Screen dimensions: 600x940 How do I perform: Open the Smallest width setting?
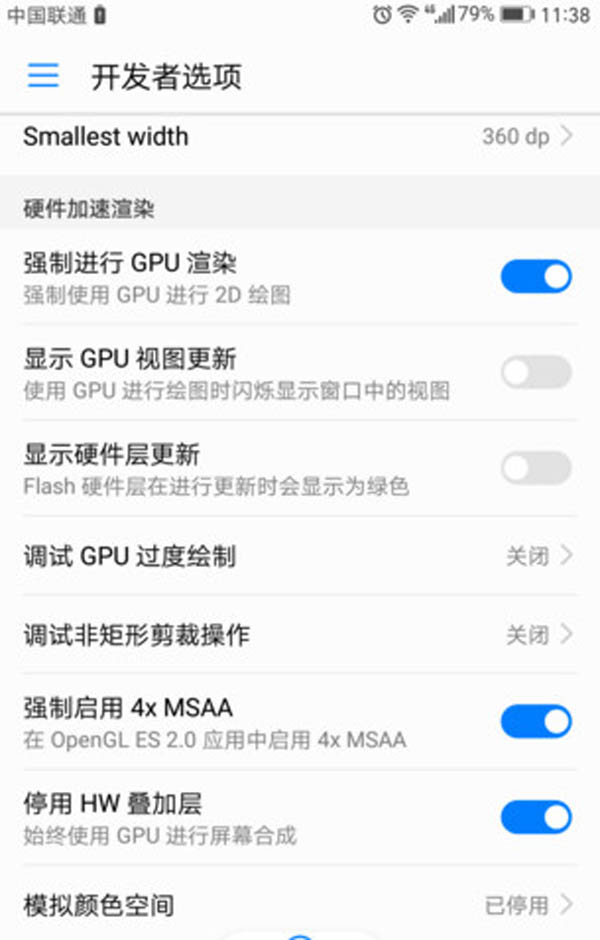pos(300,136)
